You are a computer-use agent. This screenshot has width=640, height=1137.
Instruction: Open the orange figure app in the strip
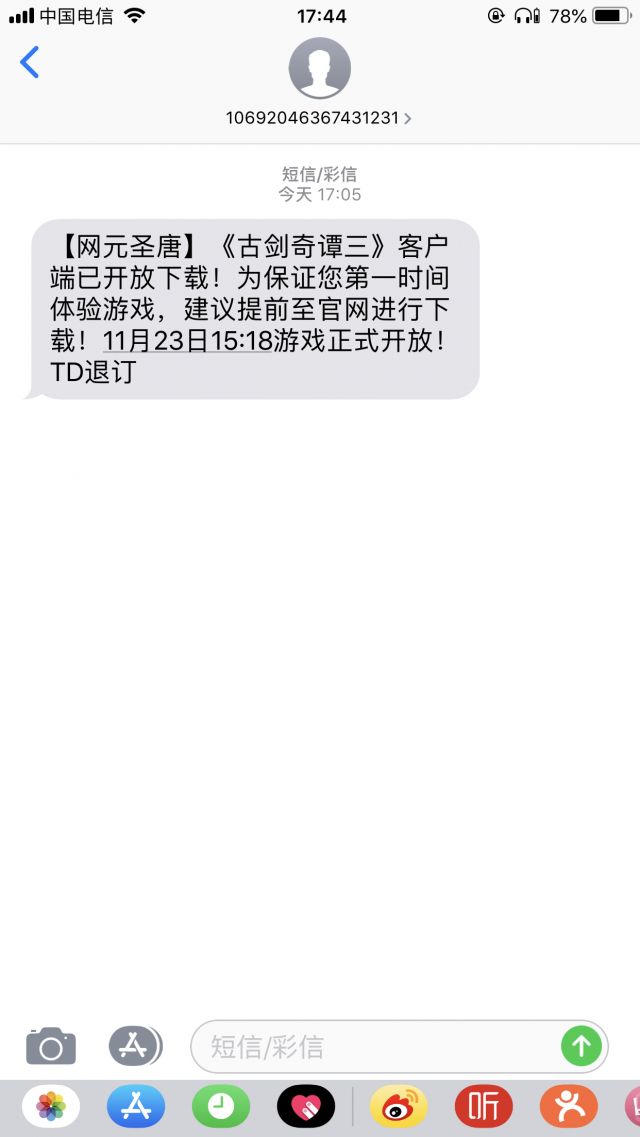tap(569, 1107)
